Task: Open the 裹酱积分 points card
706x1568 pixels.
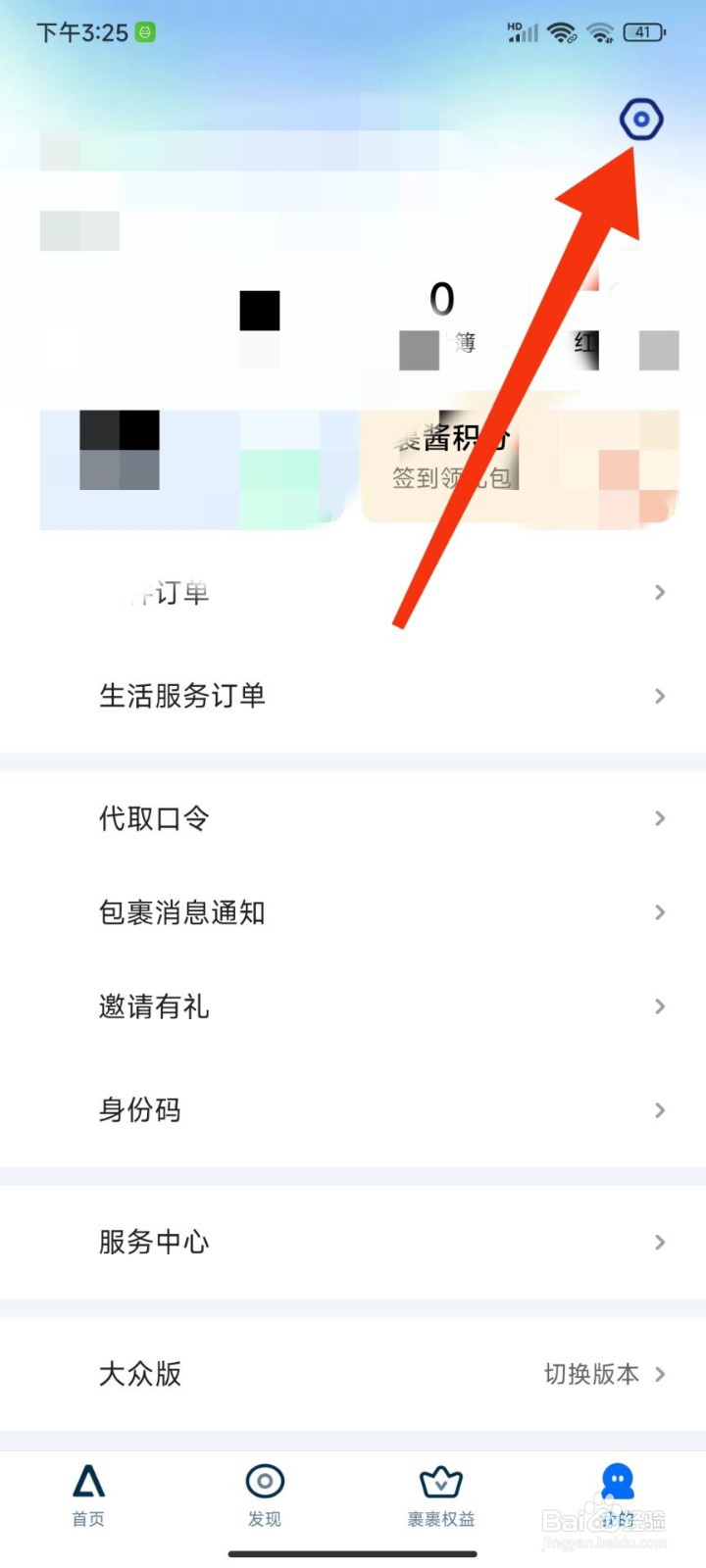Action: pyautogui.click(x=453, y=440)
